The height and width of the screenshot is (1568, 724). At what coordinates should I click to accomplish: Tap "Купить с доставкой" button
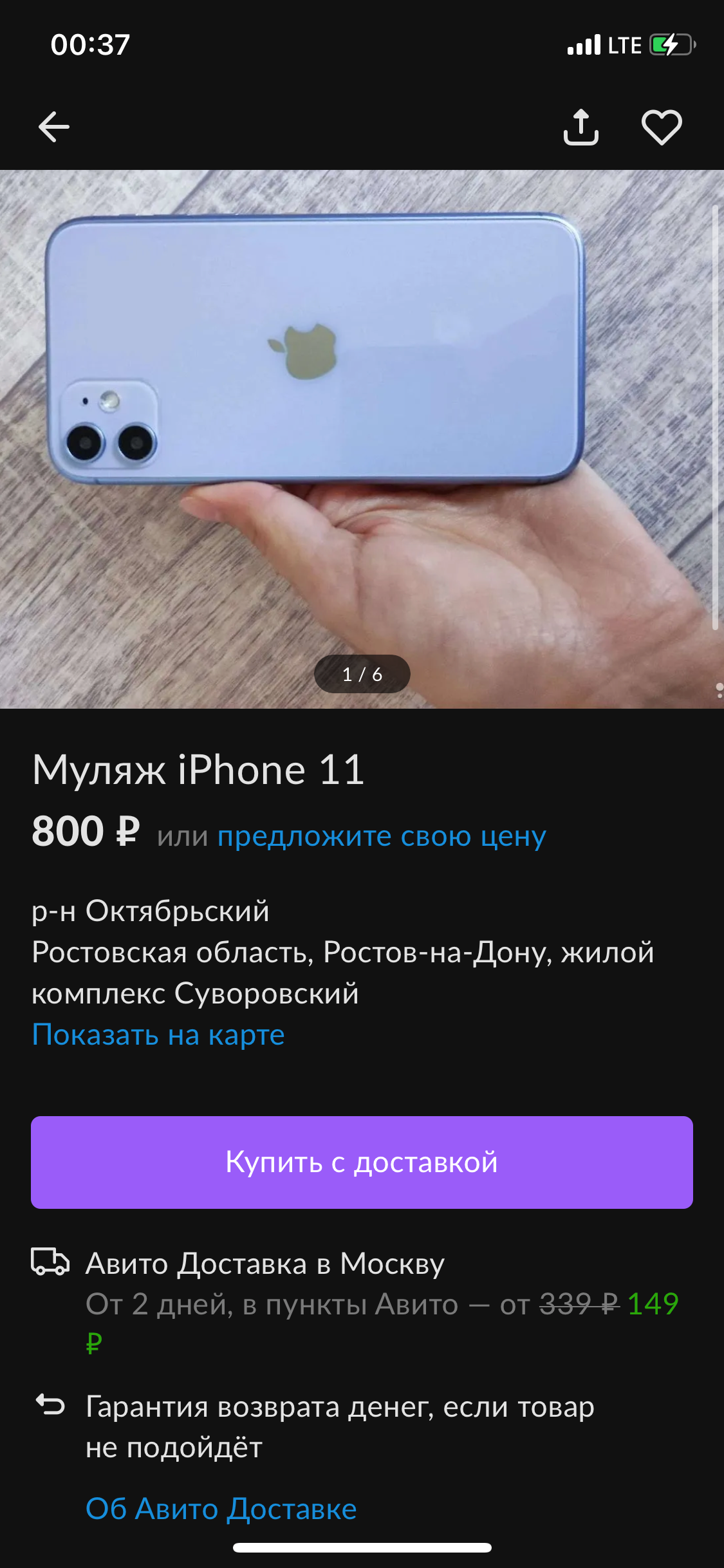coord(362,1162)
